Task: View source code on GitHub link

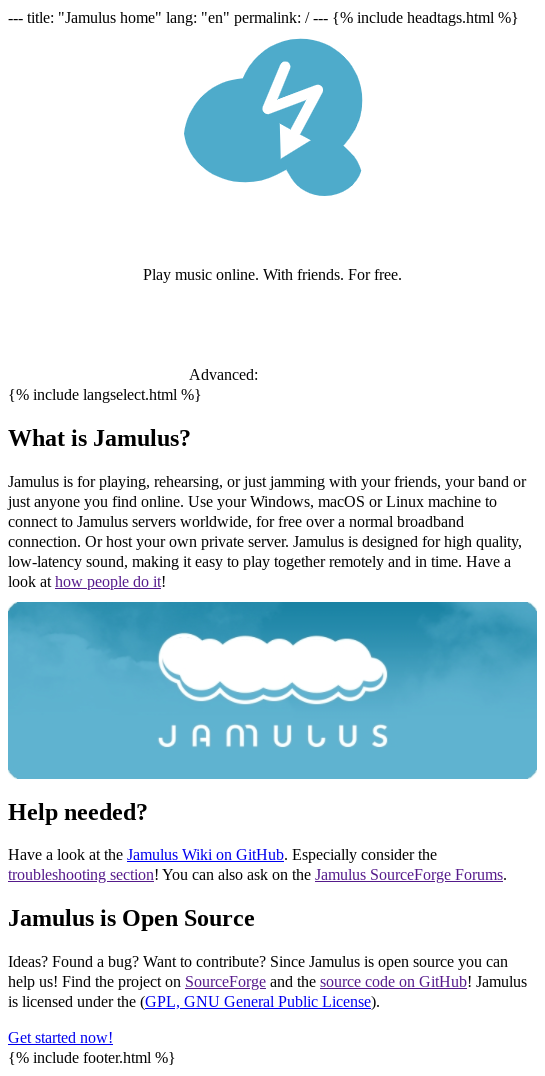Action: [x=393, y=982]
